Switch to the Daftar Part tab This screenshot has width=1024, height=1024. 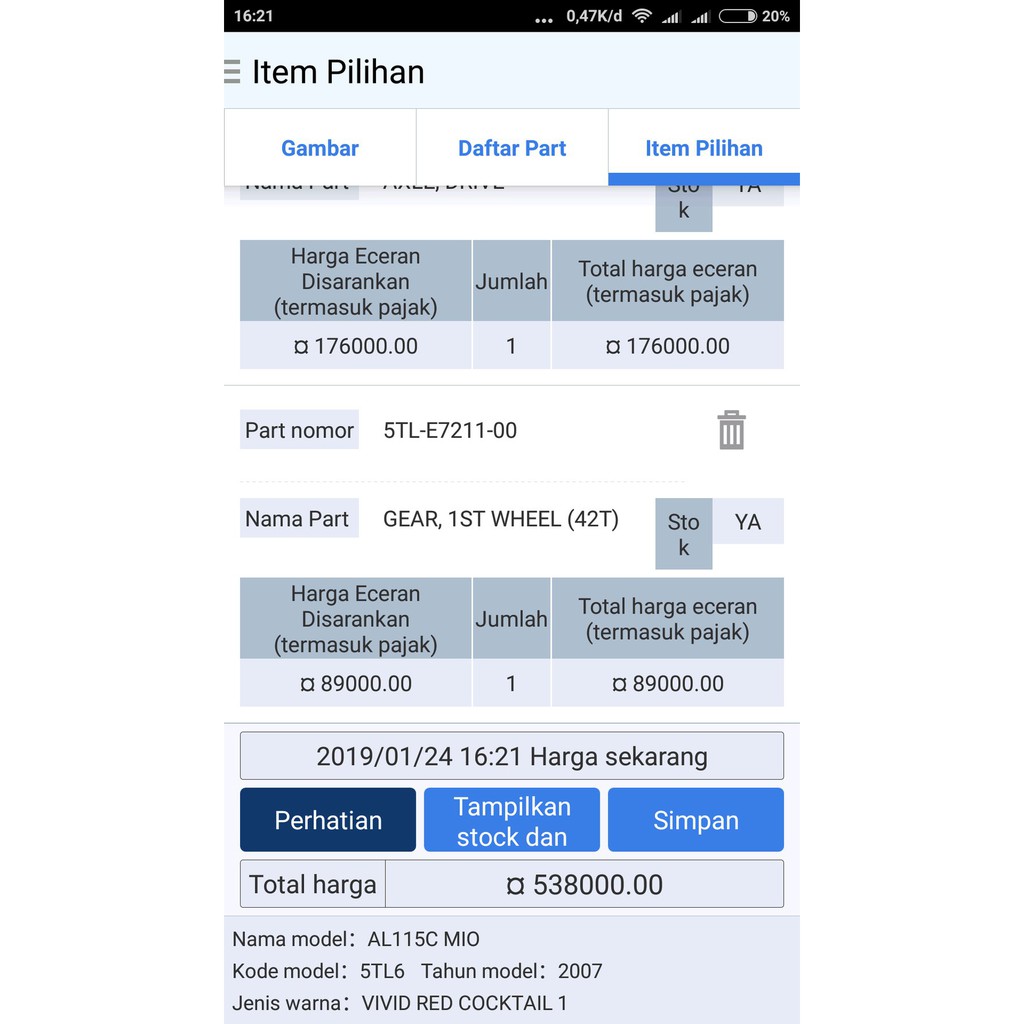coord(512,148)
